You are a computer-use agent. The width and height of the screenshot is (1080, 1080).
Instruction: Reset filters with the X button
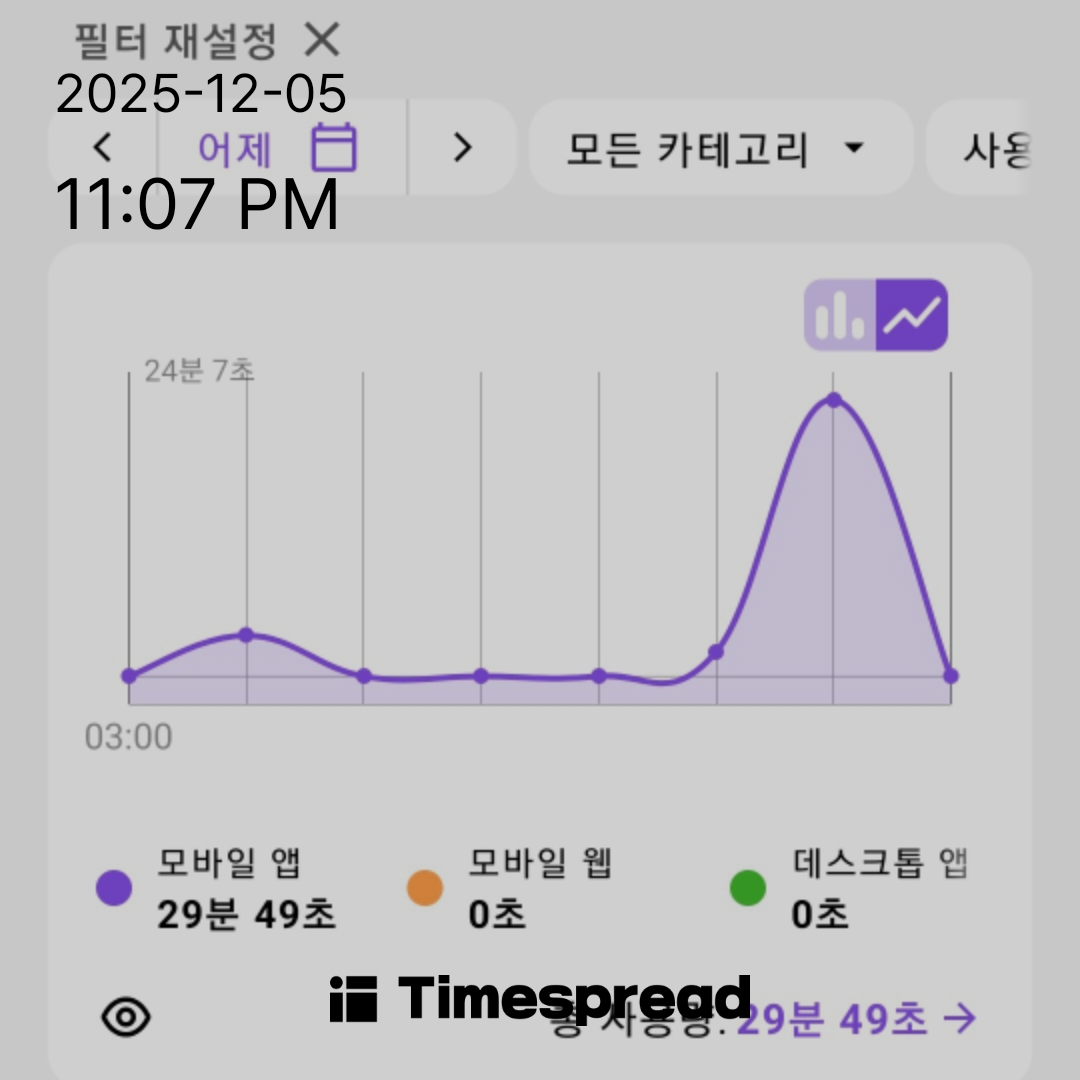(x=322, y=40)
